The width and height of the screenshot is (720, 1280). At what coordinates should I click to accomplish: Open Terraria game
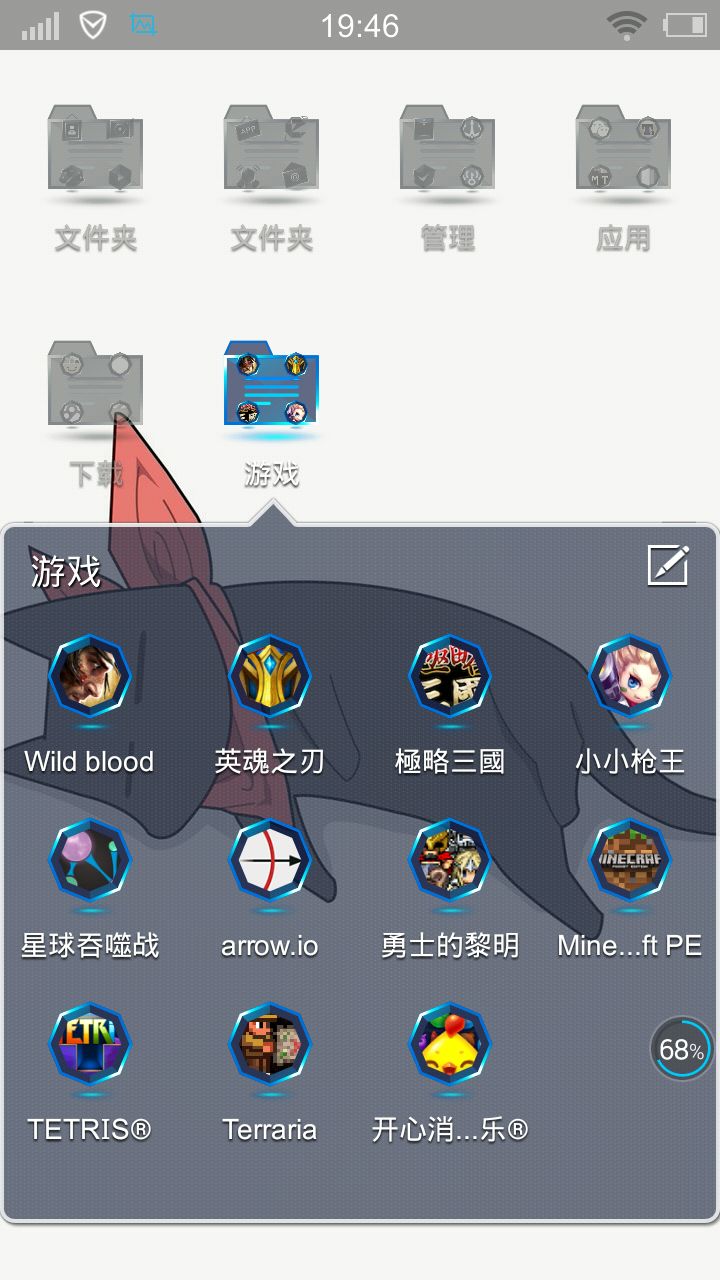point(270,1045)
